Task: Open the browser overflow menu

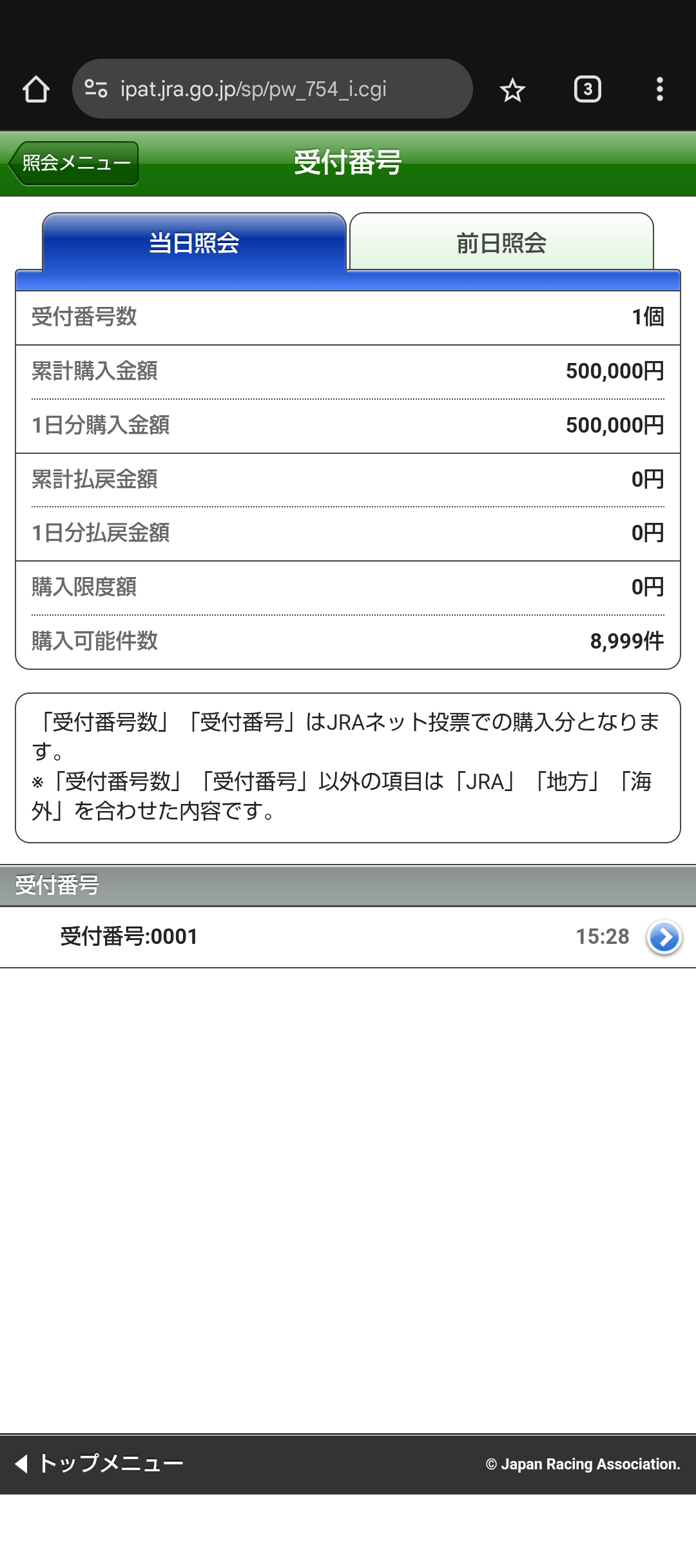Action: click(659, 89)
